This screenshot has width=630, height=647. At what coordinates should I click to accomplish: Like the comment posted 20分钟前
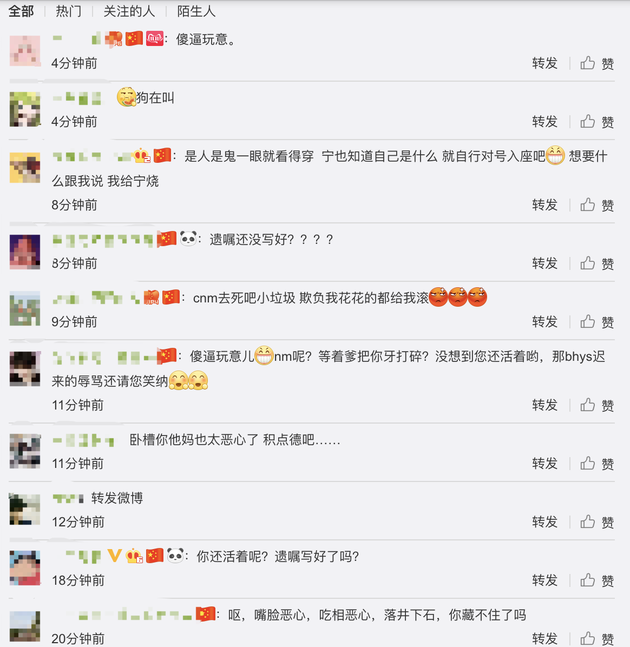(597, 639)
